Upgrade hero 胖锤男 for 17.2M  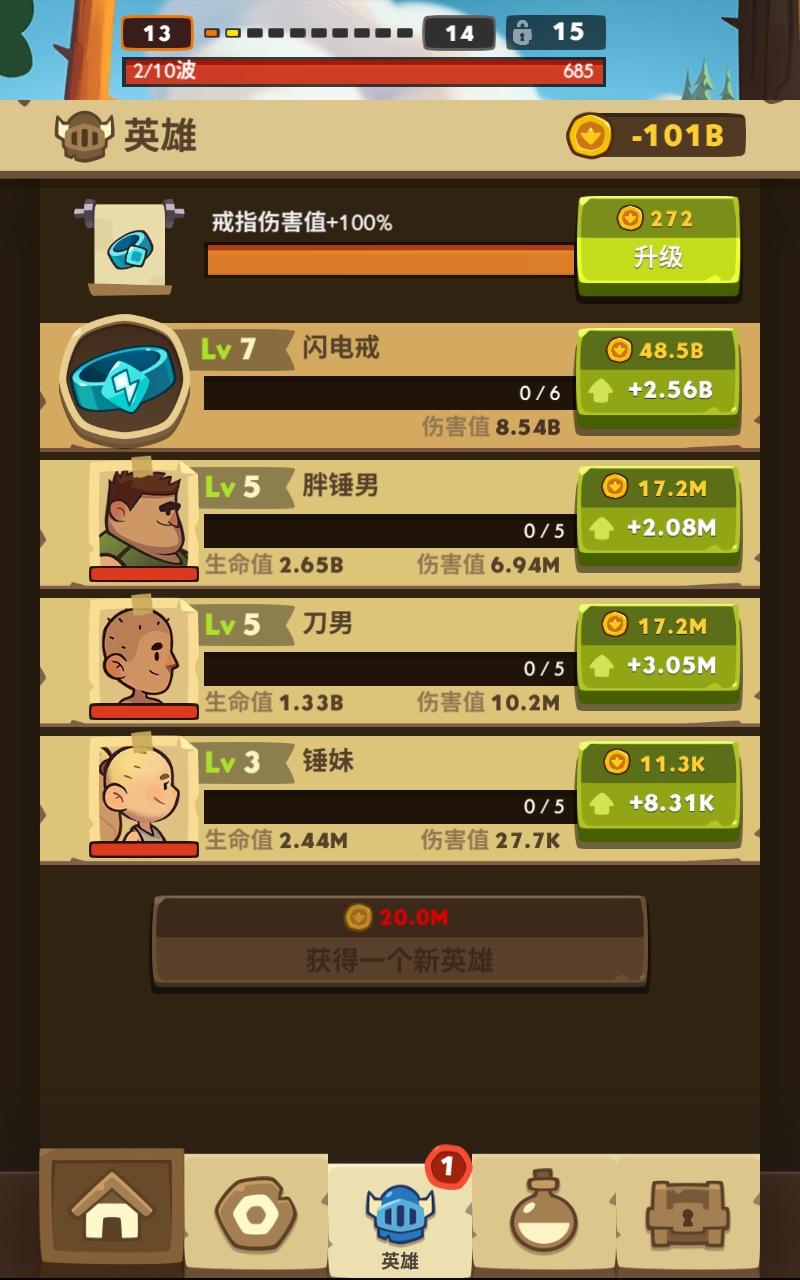pyautogui.click(x=658, y=514)
